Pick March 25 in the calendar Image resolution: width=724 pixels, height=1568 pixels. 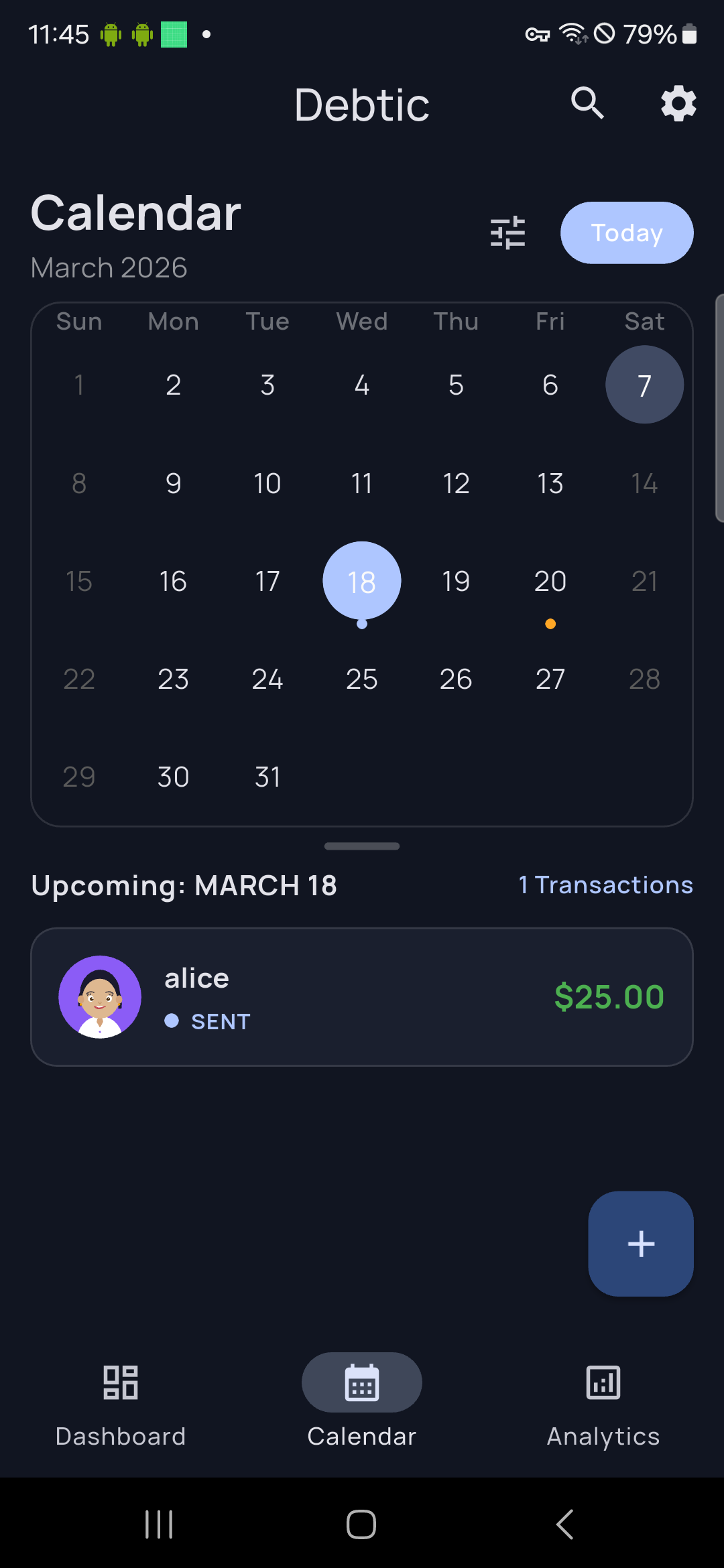[361, 679]
